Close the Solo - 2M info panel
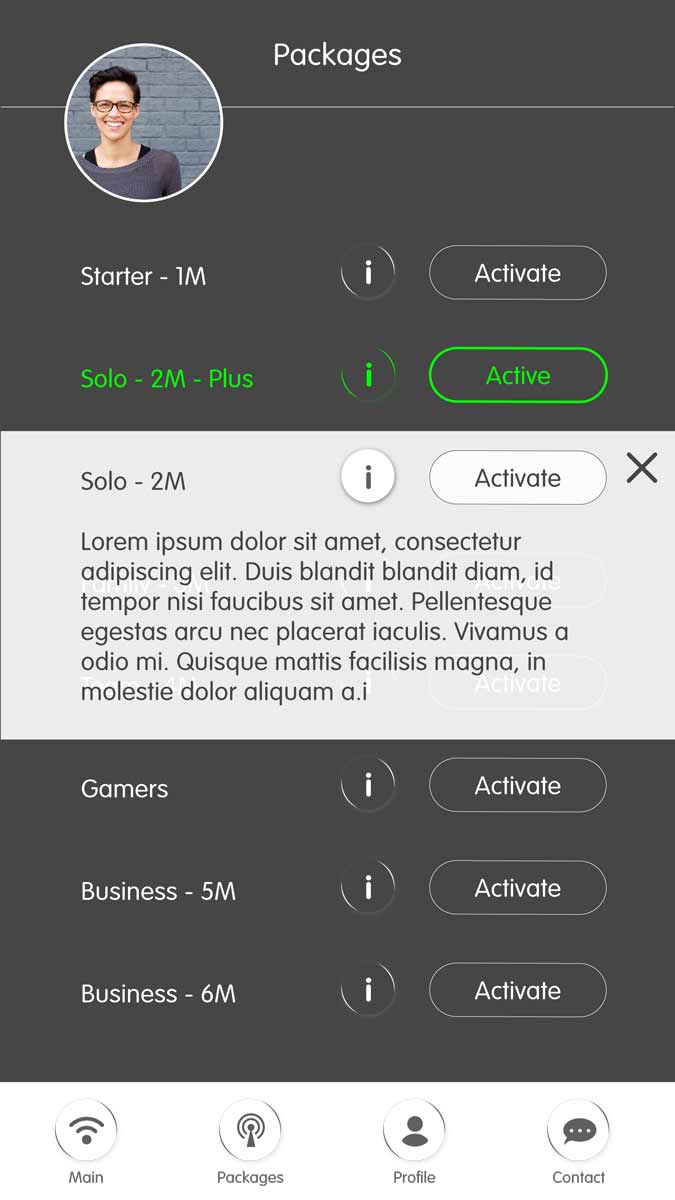675x1200 pixels. click(x=641, y=467)
